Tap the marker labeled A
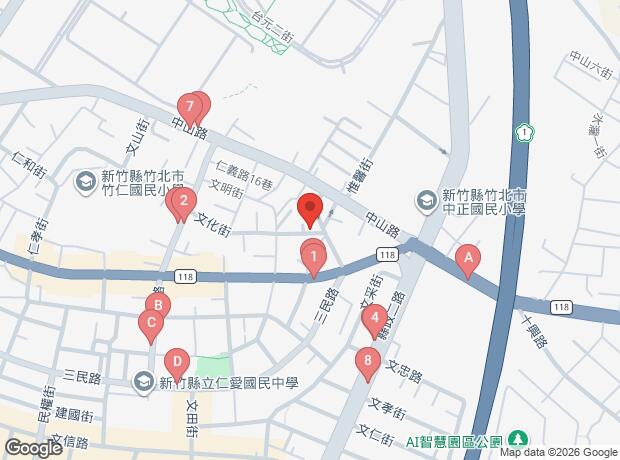 (x=466, y=259)
